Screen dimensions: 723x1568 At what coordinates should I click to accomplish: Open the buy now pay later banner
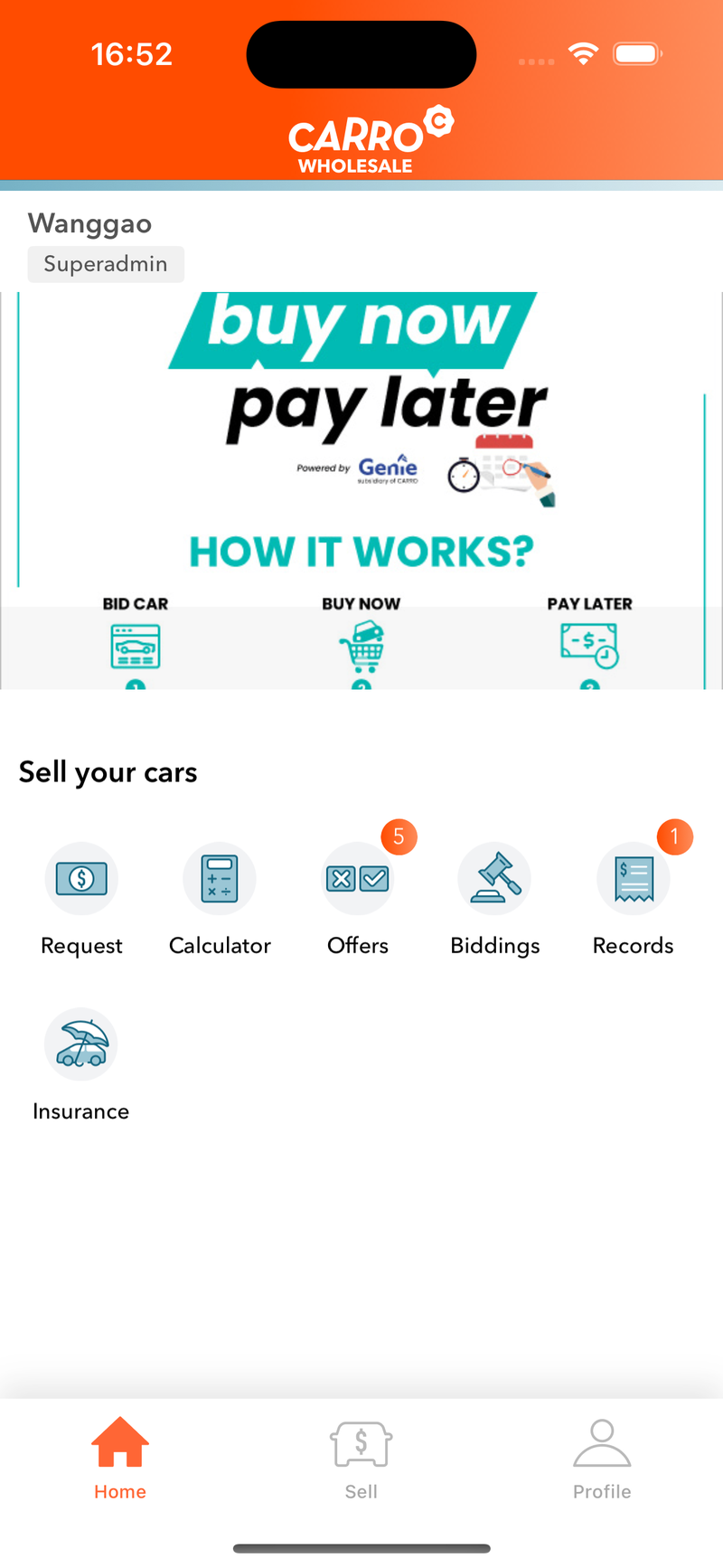tap(361, 490)
